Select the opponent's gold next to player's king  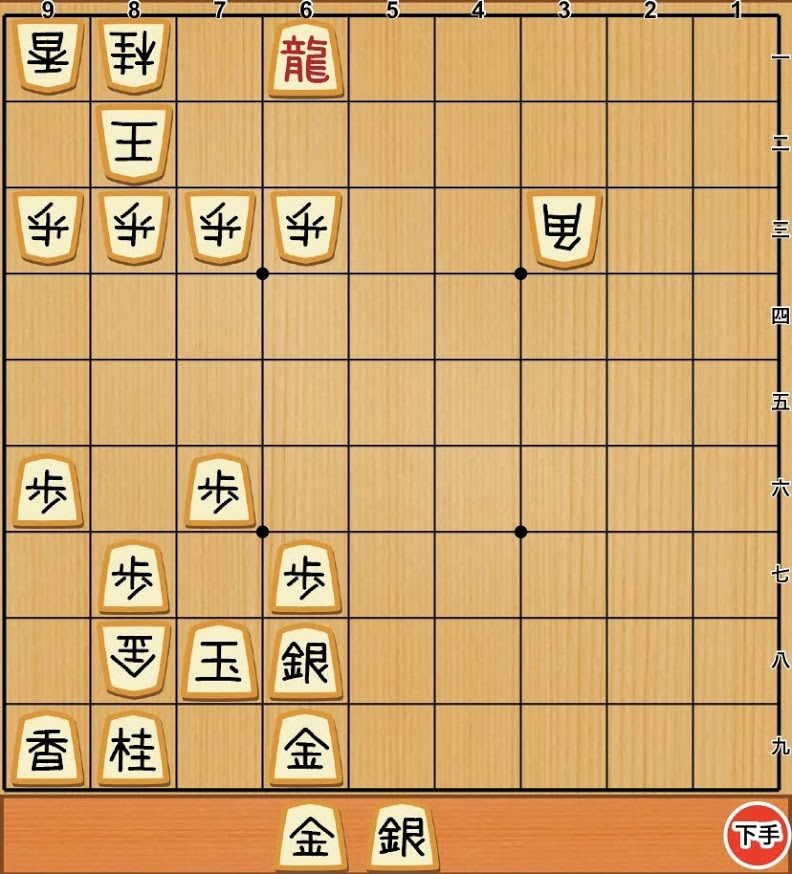(134, 661)
